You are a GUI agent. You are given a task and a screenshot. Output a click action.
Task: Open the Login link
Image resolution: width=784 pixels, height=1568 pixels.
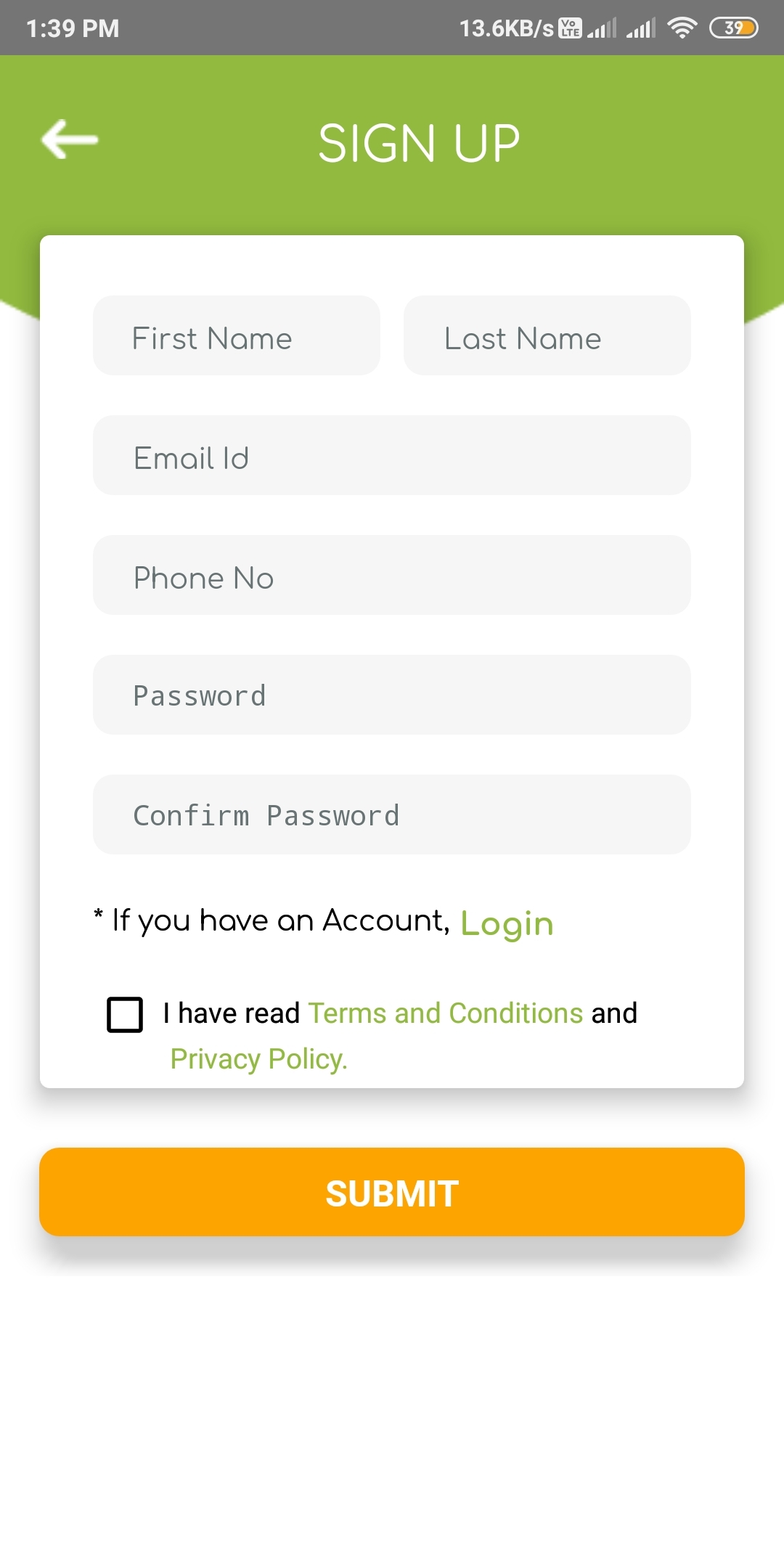click(x=507, y=924)
